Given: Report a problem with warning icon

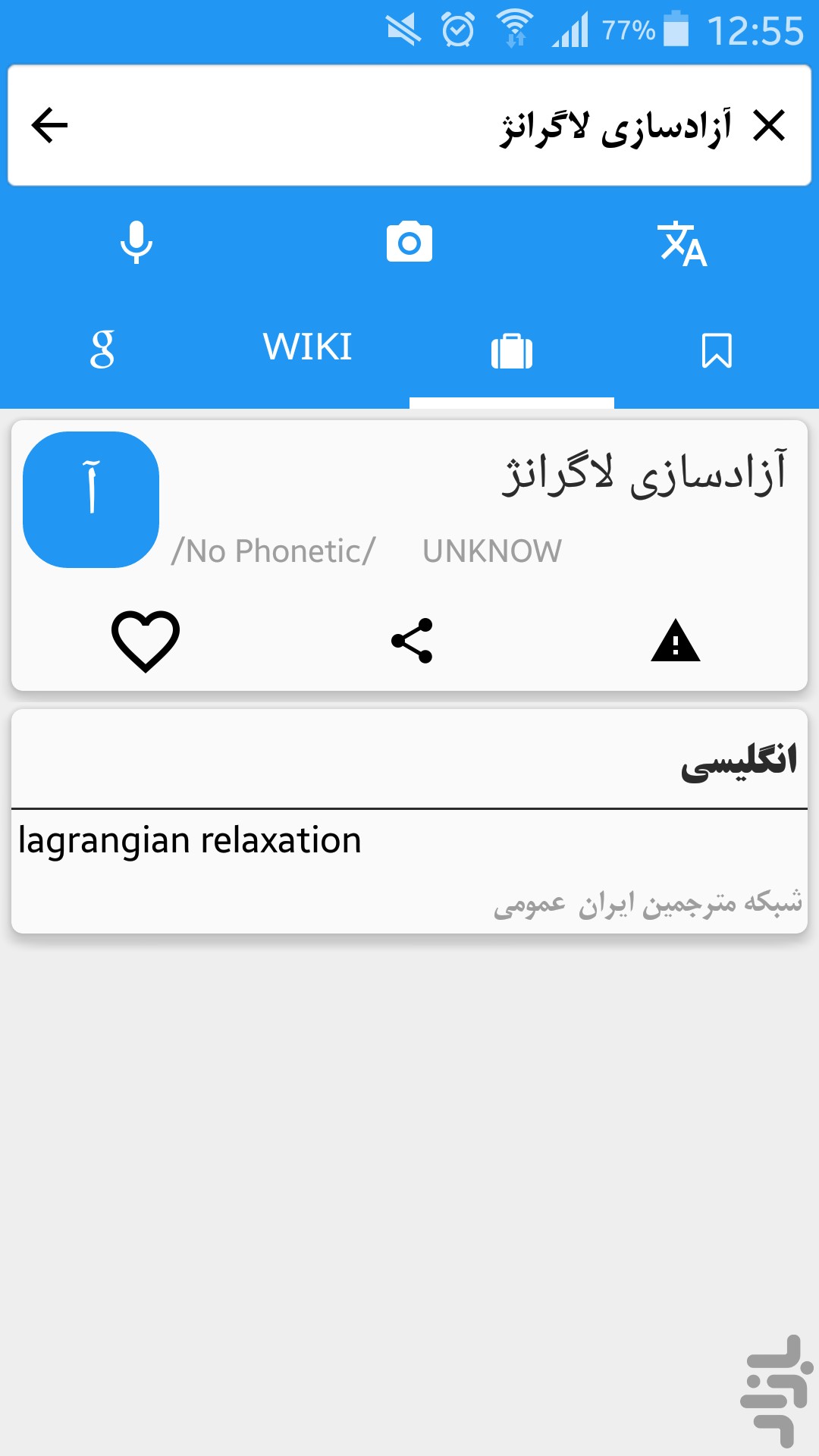Looking at the screenshot, I should pyautogui.click(x=676, y=642).
